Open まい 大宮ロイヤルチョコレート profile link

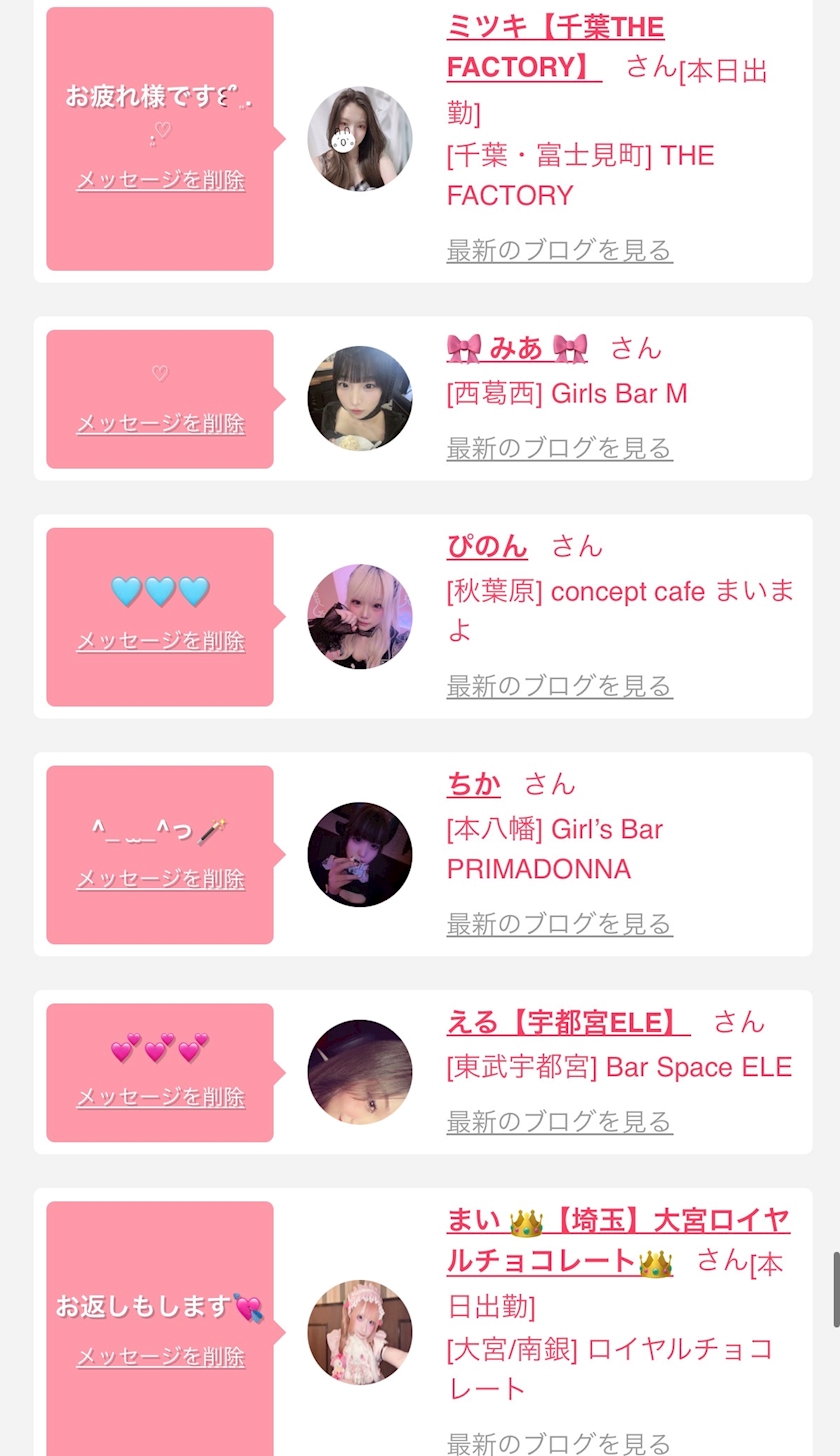tap(618, 1241)
